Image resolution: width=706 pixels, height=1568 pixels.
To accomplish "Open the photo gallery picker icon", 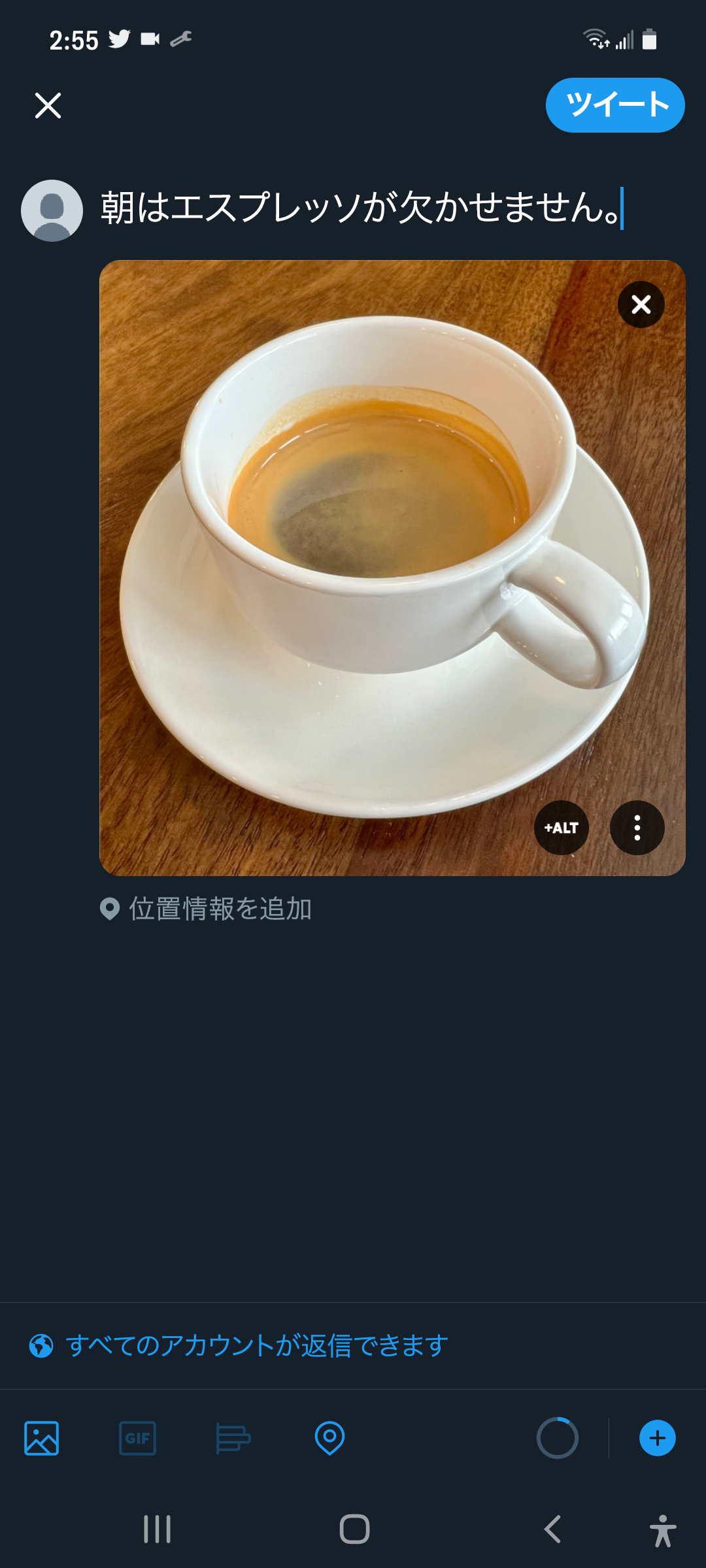I will (41, 1438).
